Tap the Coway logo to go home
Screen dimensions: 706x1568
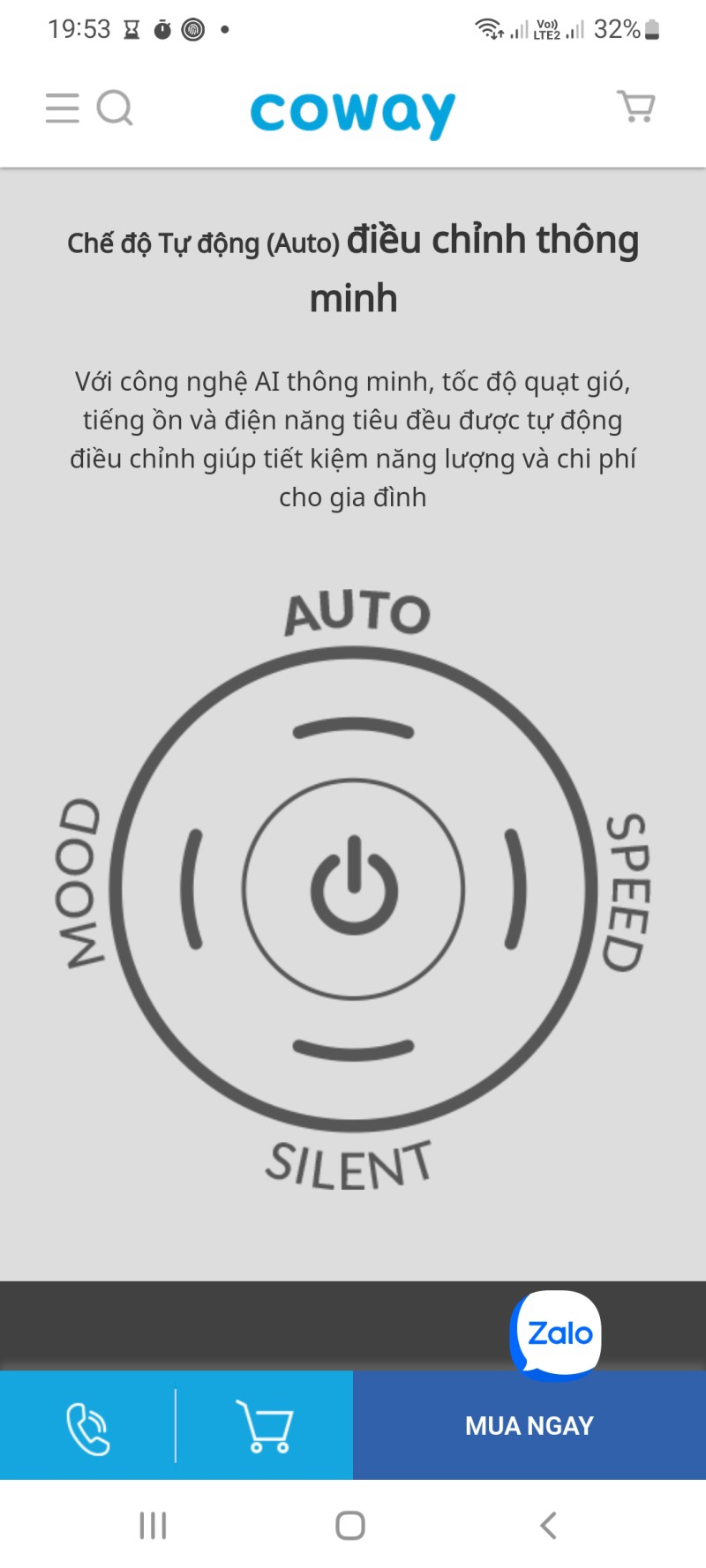[x=353, y=112]
